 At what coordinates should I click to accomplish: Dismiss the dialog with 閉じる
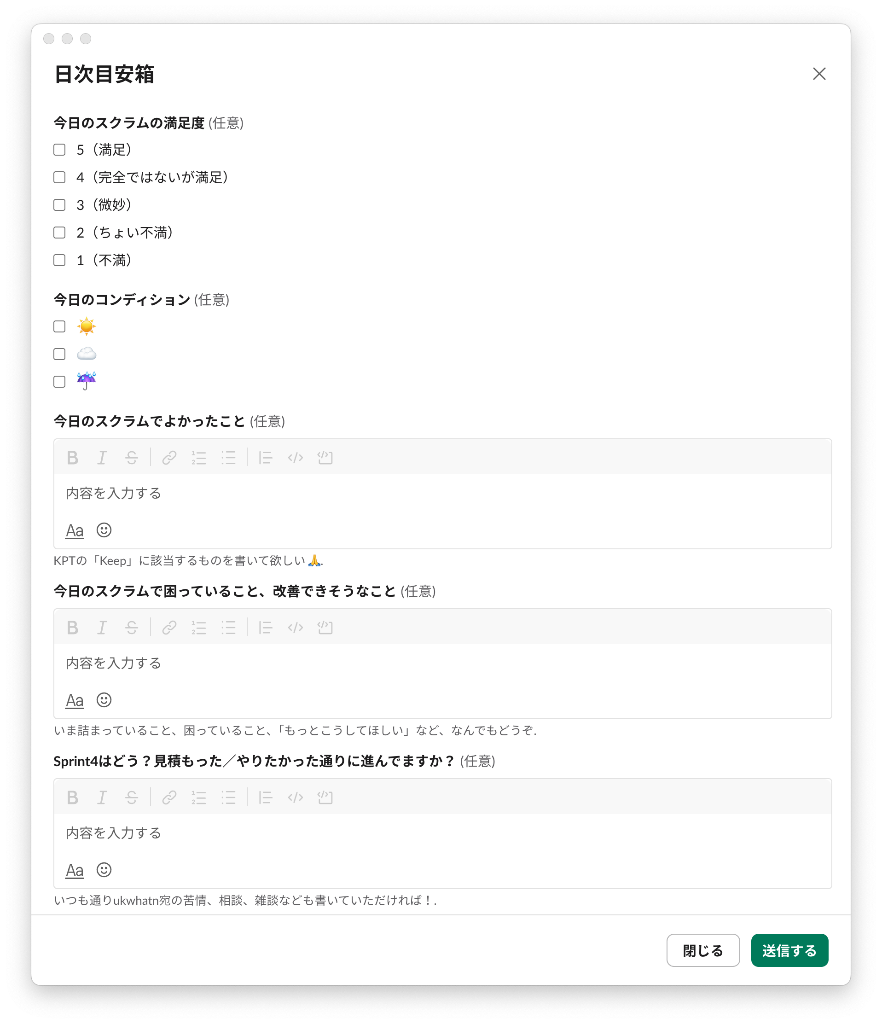point(703,950)
